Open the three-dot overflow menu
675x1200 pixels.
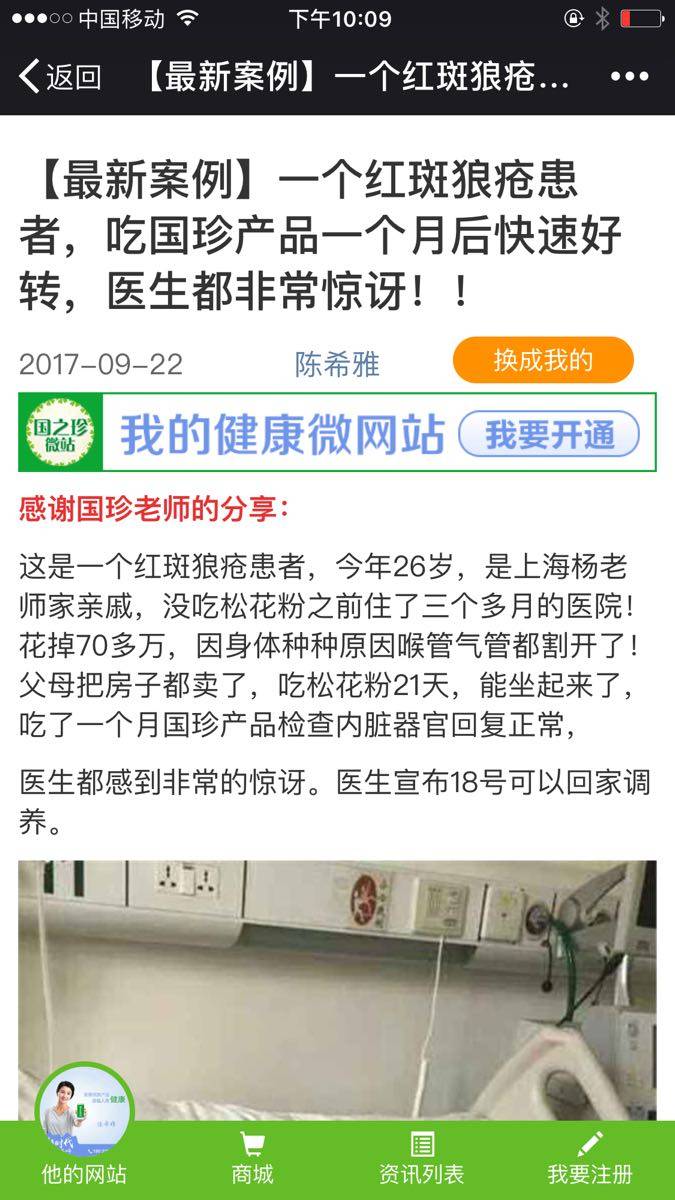(x=629, y=77)
